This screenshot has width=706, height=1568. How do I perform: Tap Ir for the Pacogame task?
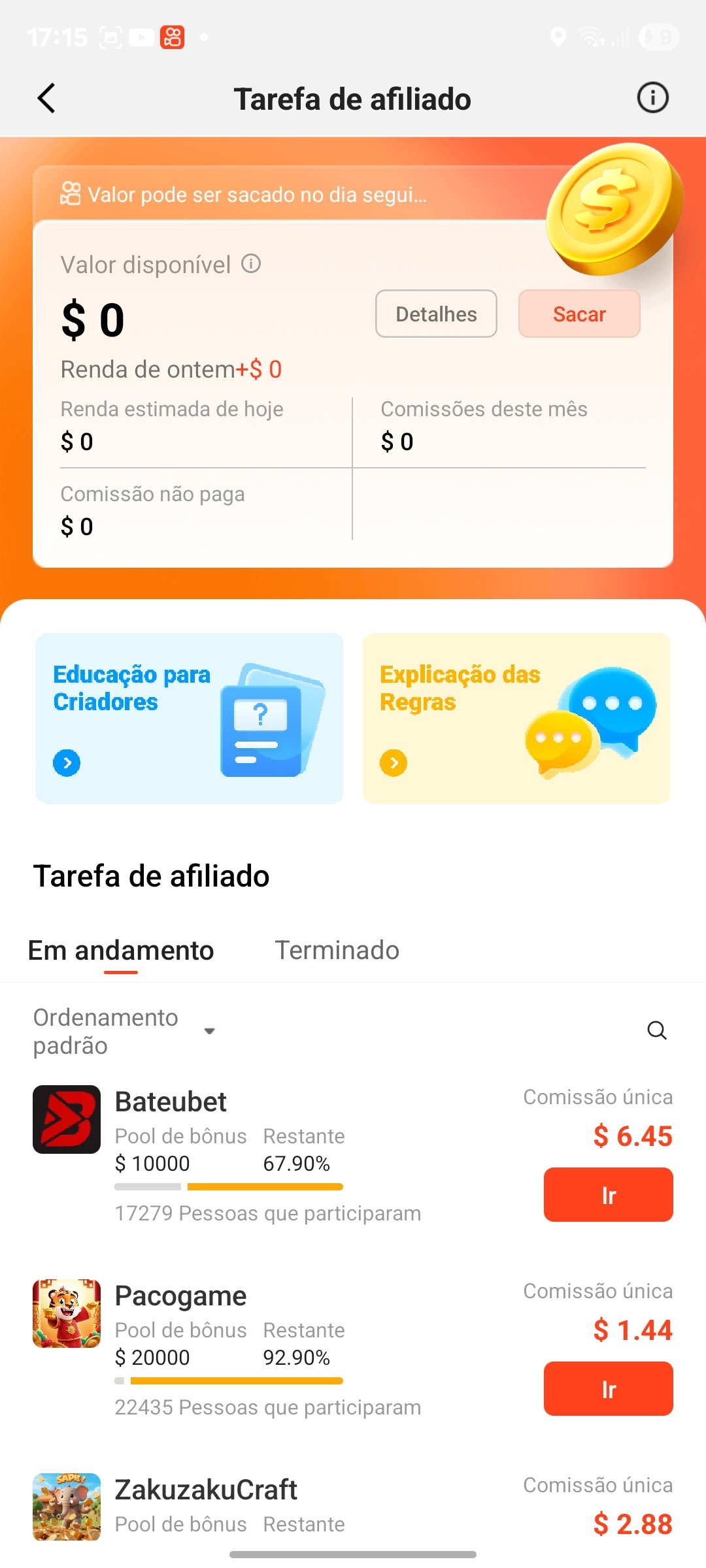(x=608, y=1389)
